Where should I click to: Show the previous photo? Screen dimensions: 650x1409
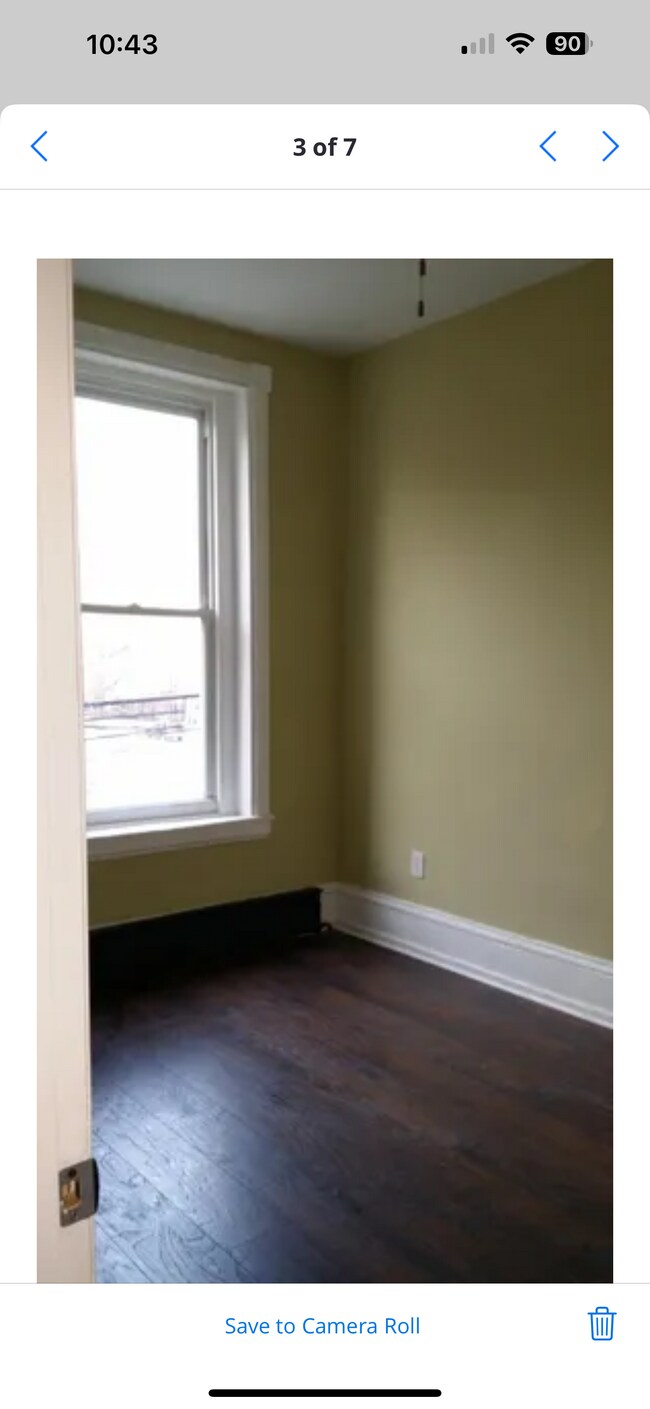pyautogui.click(x=548, y=147)
